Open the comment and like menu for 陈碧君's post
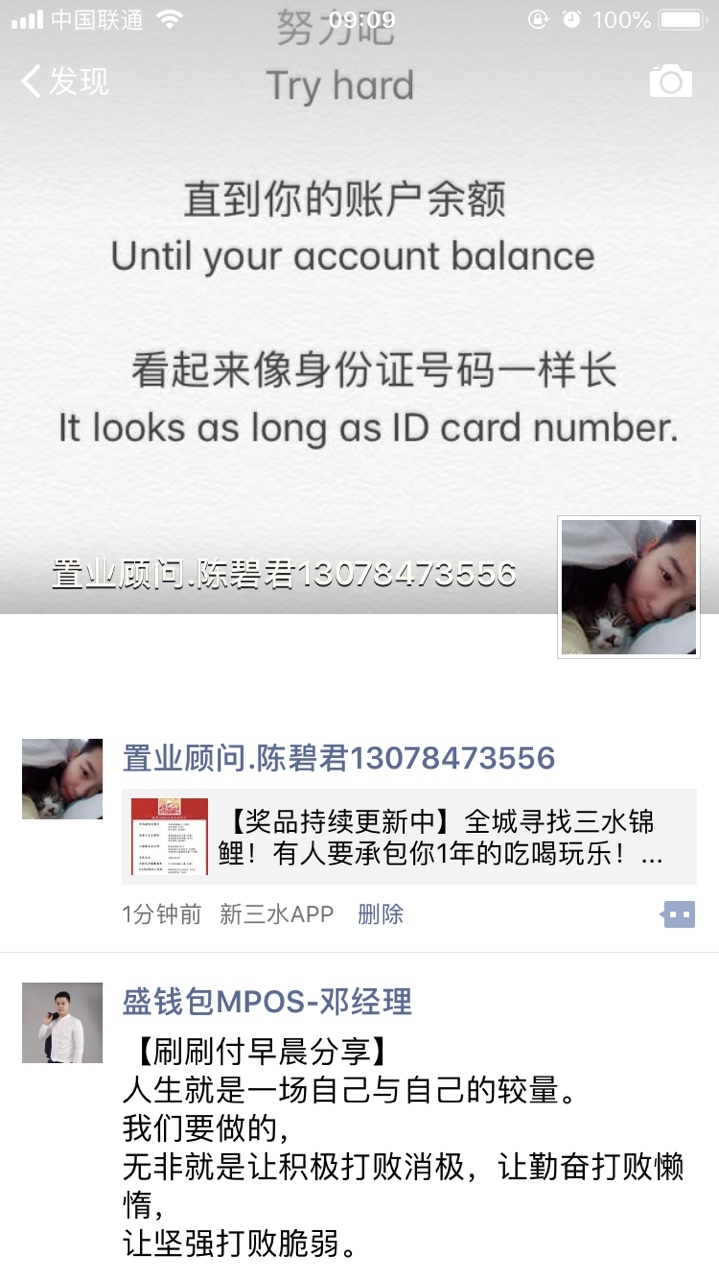 point(678,914)
